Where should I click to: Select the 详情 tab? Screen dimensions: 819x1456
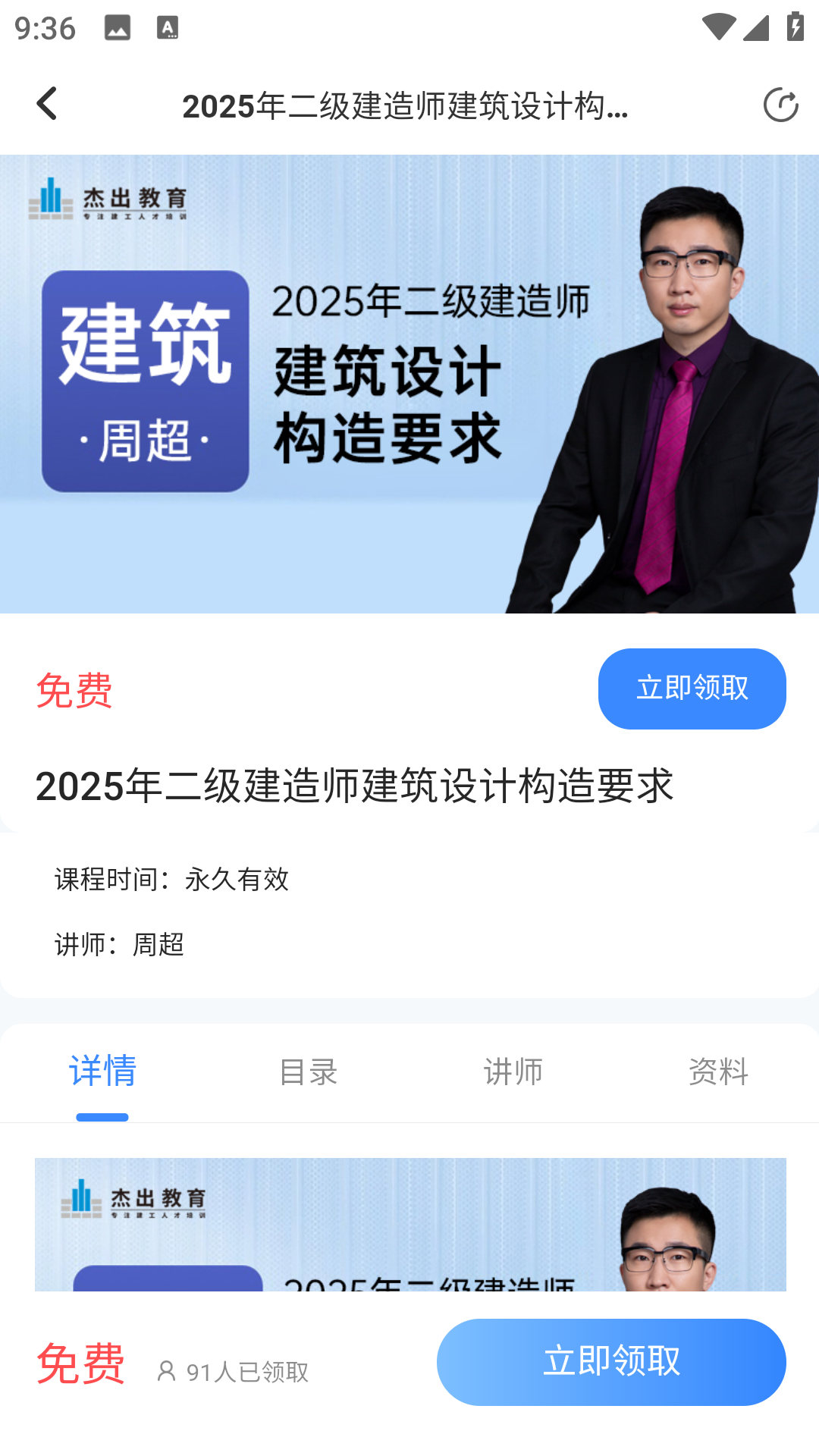pos(103,1072)
